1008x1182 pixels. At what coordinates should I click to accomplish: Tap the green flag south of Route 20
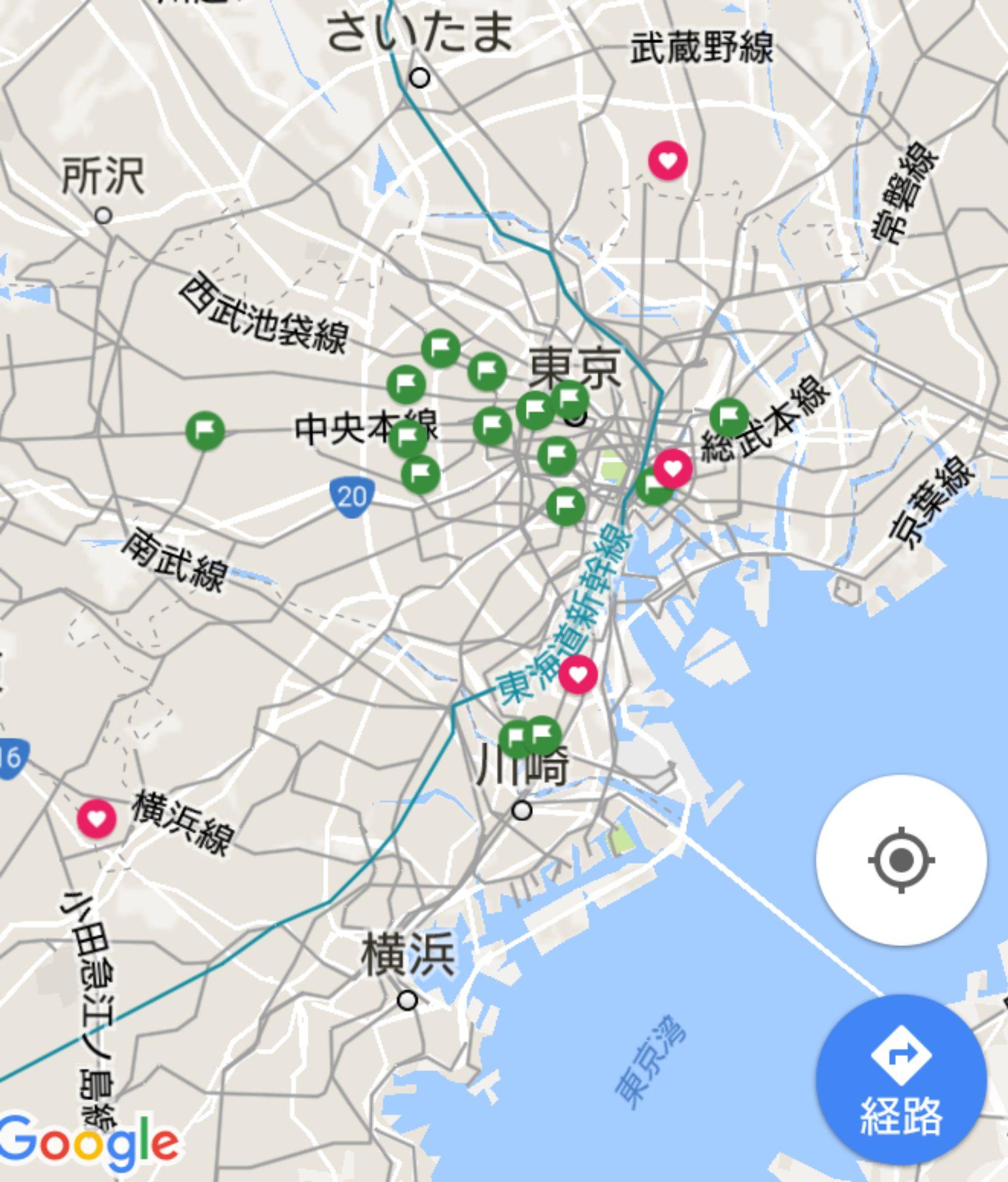422,475
